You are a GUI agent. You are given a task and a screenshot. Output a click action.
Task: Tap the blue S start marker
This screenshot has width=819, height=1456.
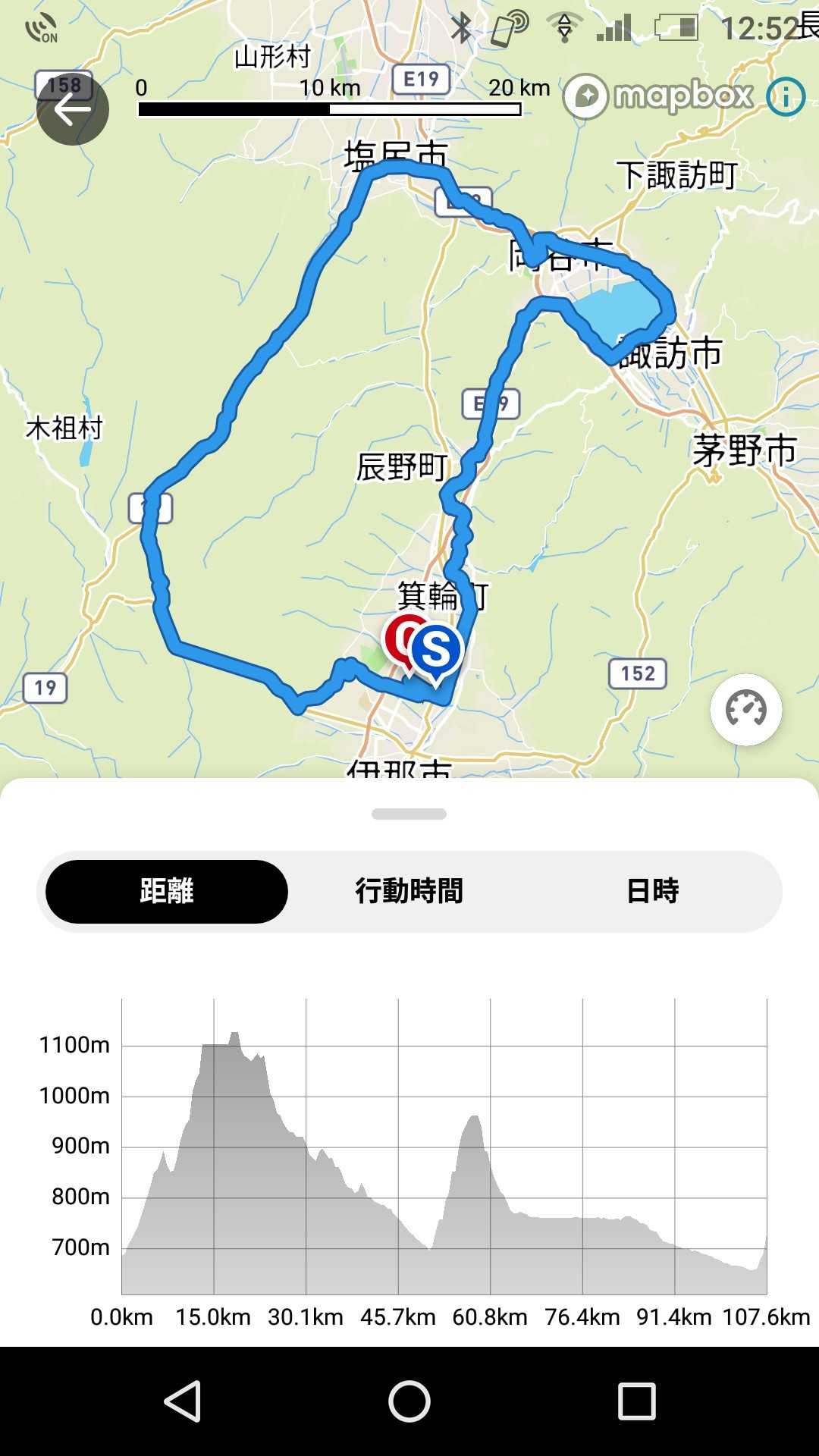(x=437, y=651)
